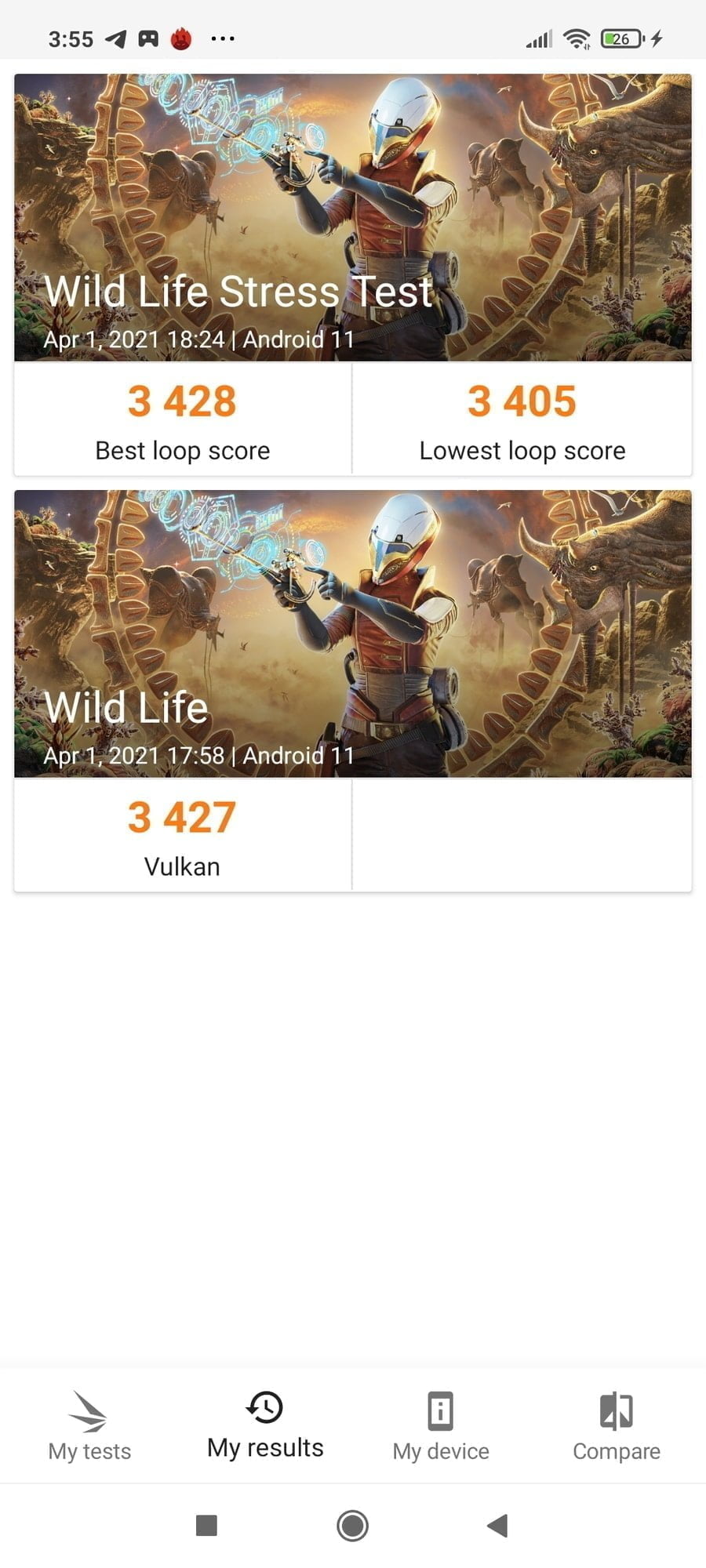This screenshot has height=1568, width=706.
Task: Open the Wild Life Vulkan result card
Action: pos(353,651)
